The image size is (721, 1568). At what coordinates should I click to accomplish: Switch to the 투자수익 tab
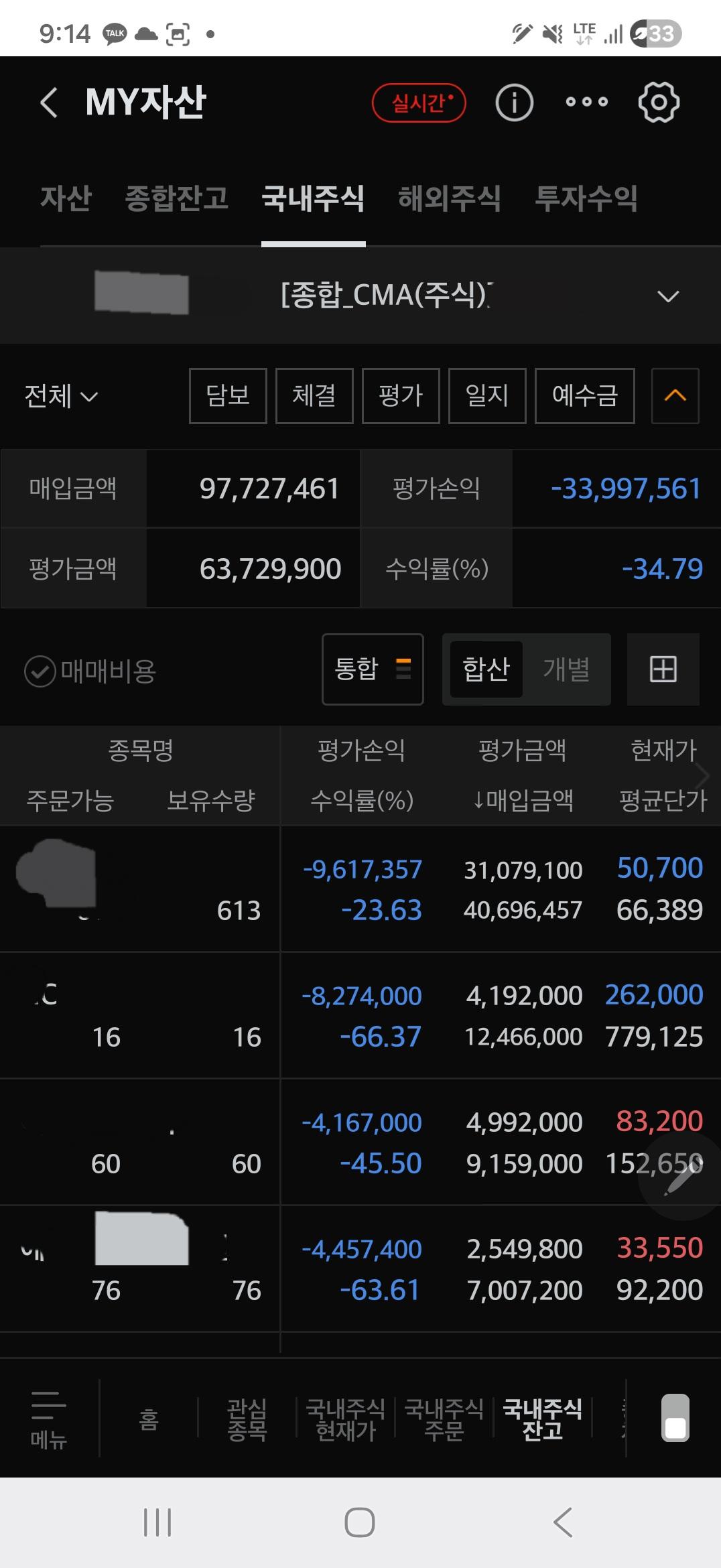point(586,198)
